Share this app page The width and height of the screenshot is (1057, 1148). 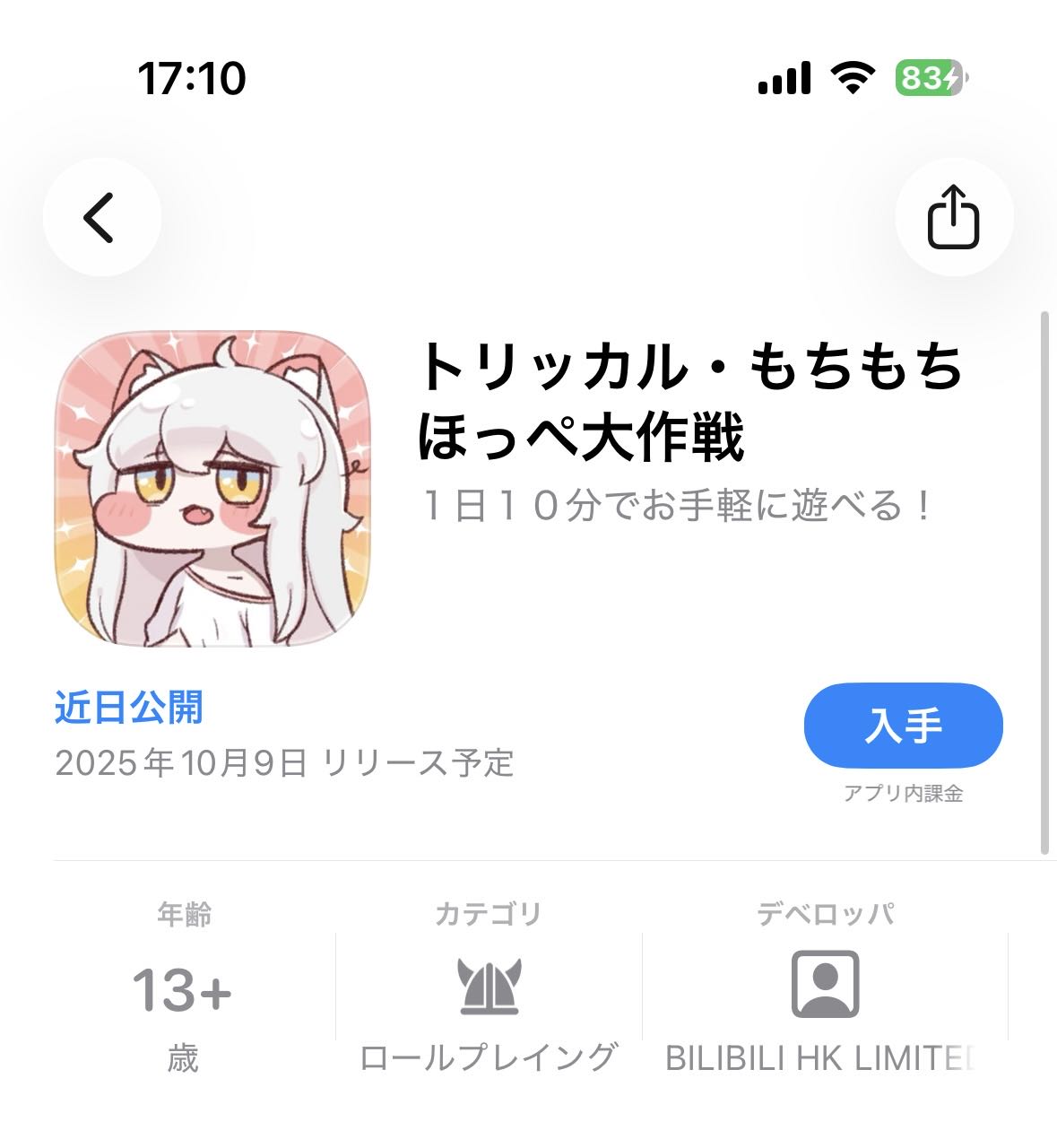[953, 217]
